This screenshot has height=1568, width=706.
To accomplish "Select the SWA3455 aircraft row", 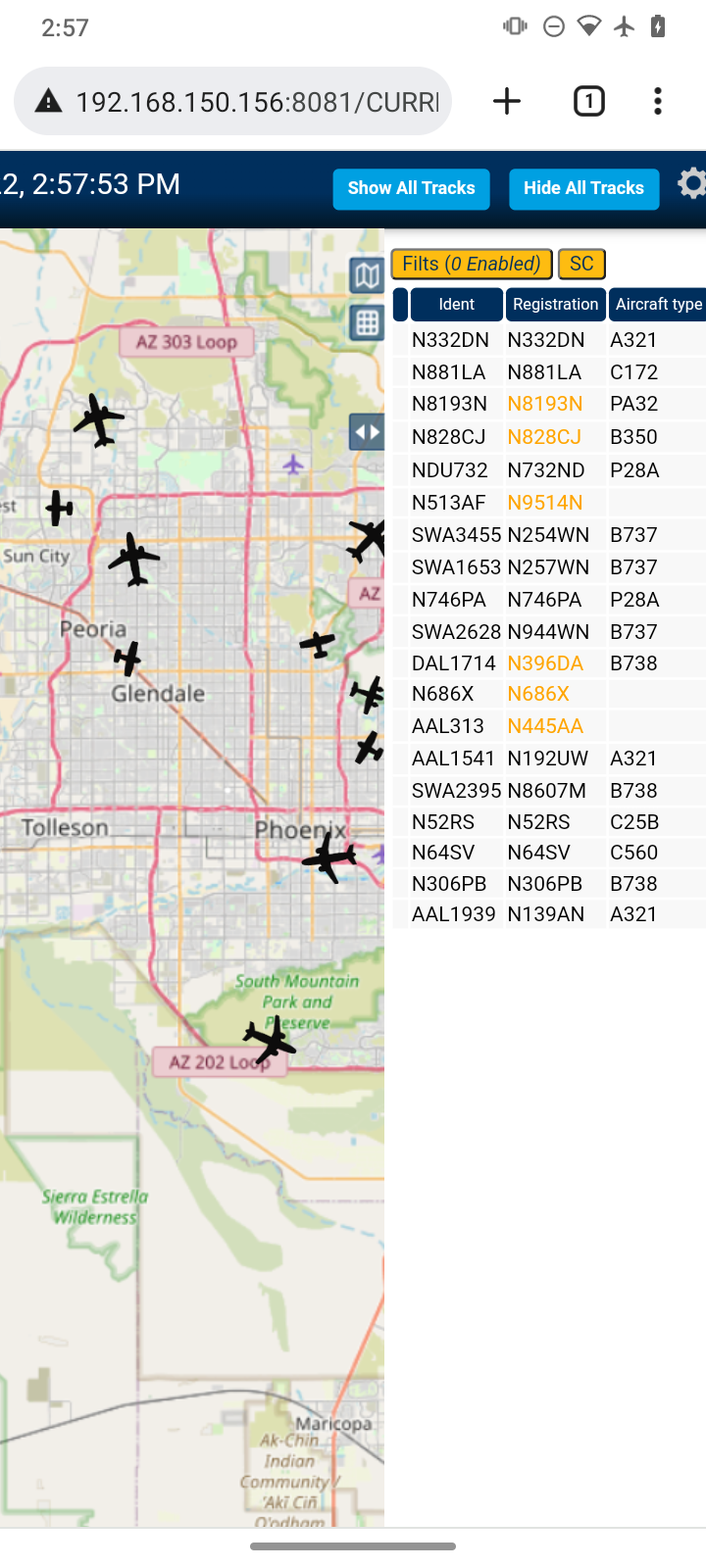I will [x=549, y=535].
